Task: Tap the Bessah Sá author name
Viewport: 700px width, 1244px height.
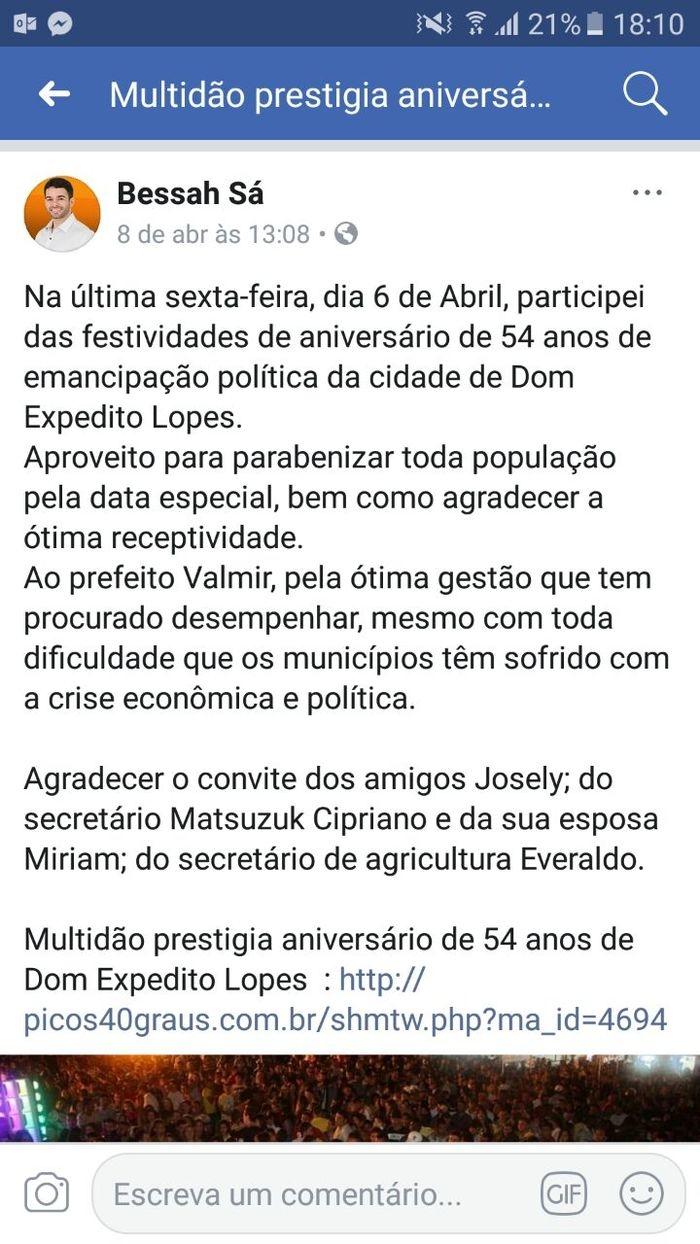Action: click(x=190, y=193)
